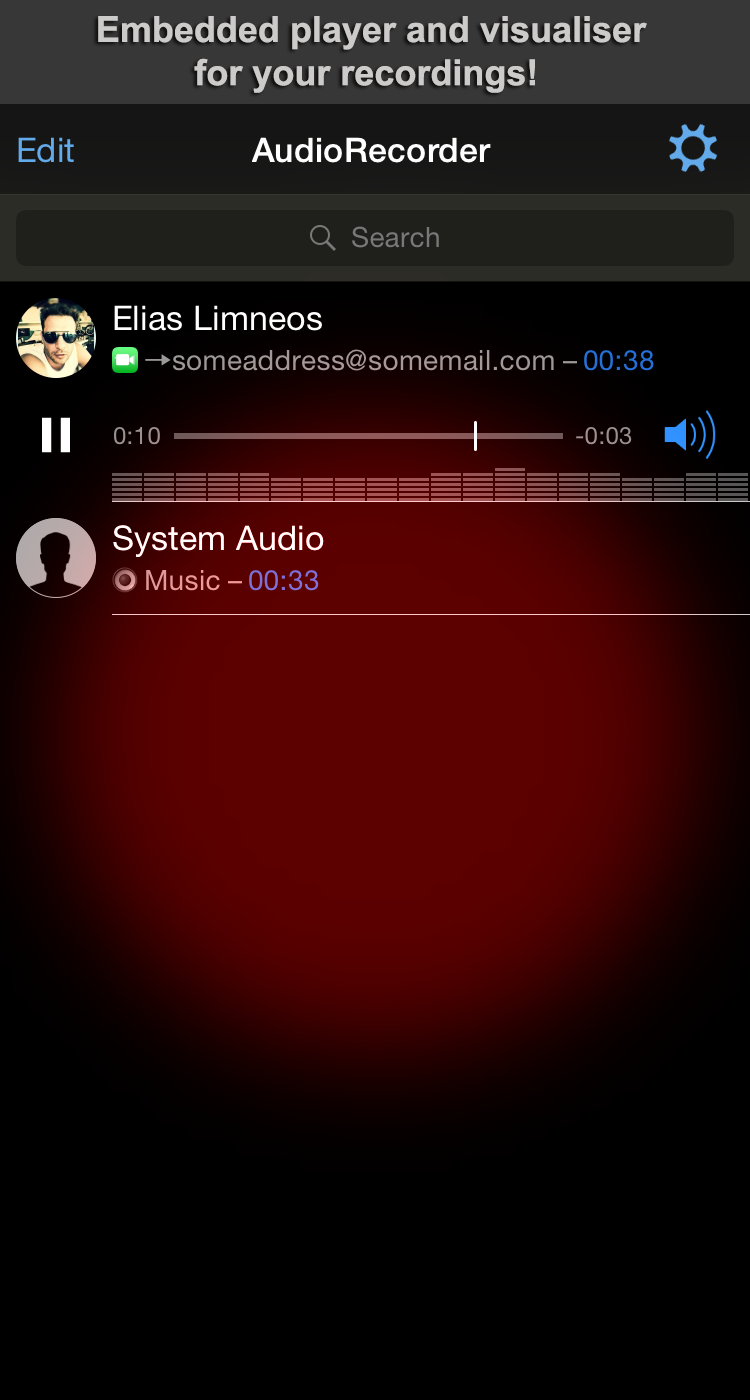Pause the playing recording
Image resolution: width=750 pixels, height=1400 pixels.
point(56,435)
